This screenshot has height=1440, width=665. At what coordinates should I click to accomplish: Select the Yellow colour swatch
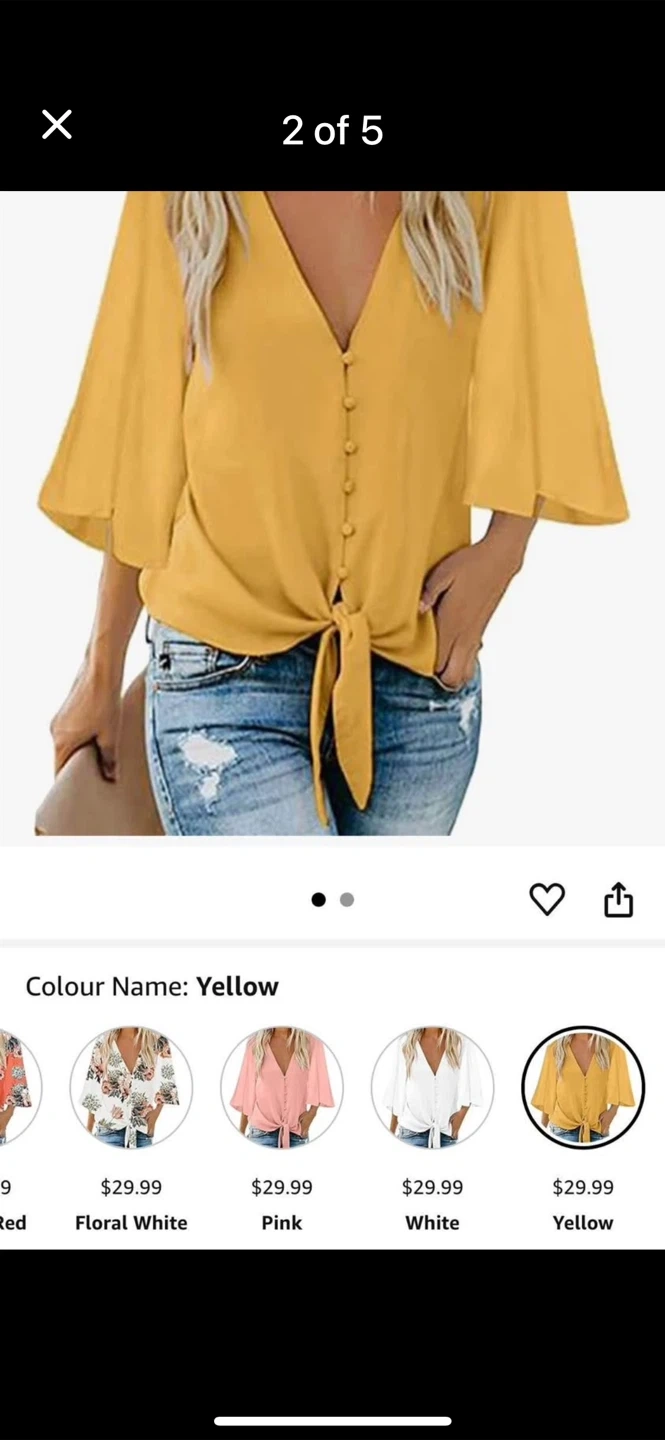(x=583, y=1087)
